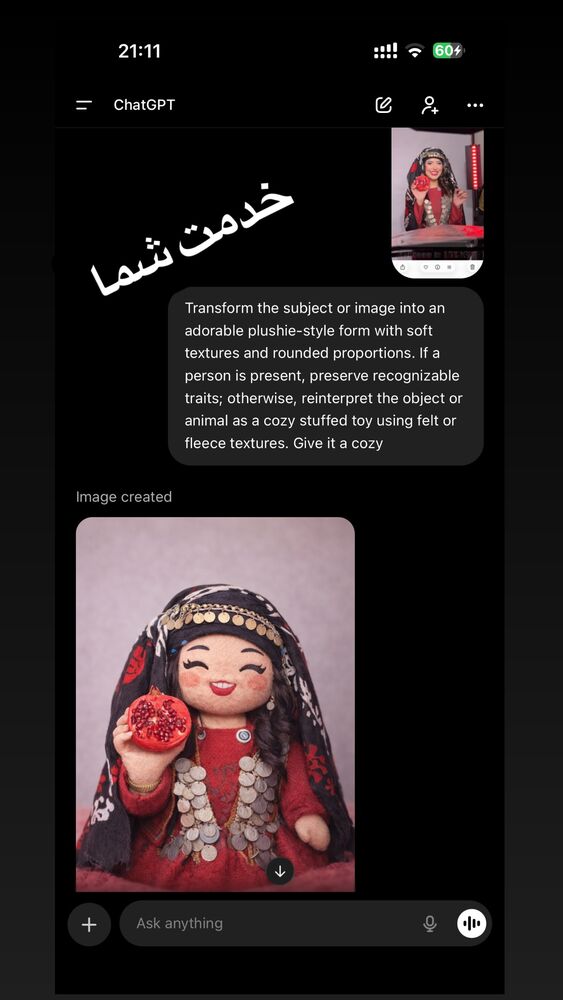563x1000 pixels.
Task: Jump to bottom with the down arrow
Action: [x=280, y=871]
